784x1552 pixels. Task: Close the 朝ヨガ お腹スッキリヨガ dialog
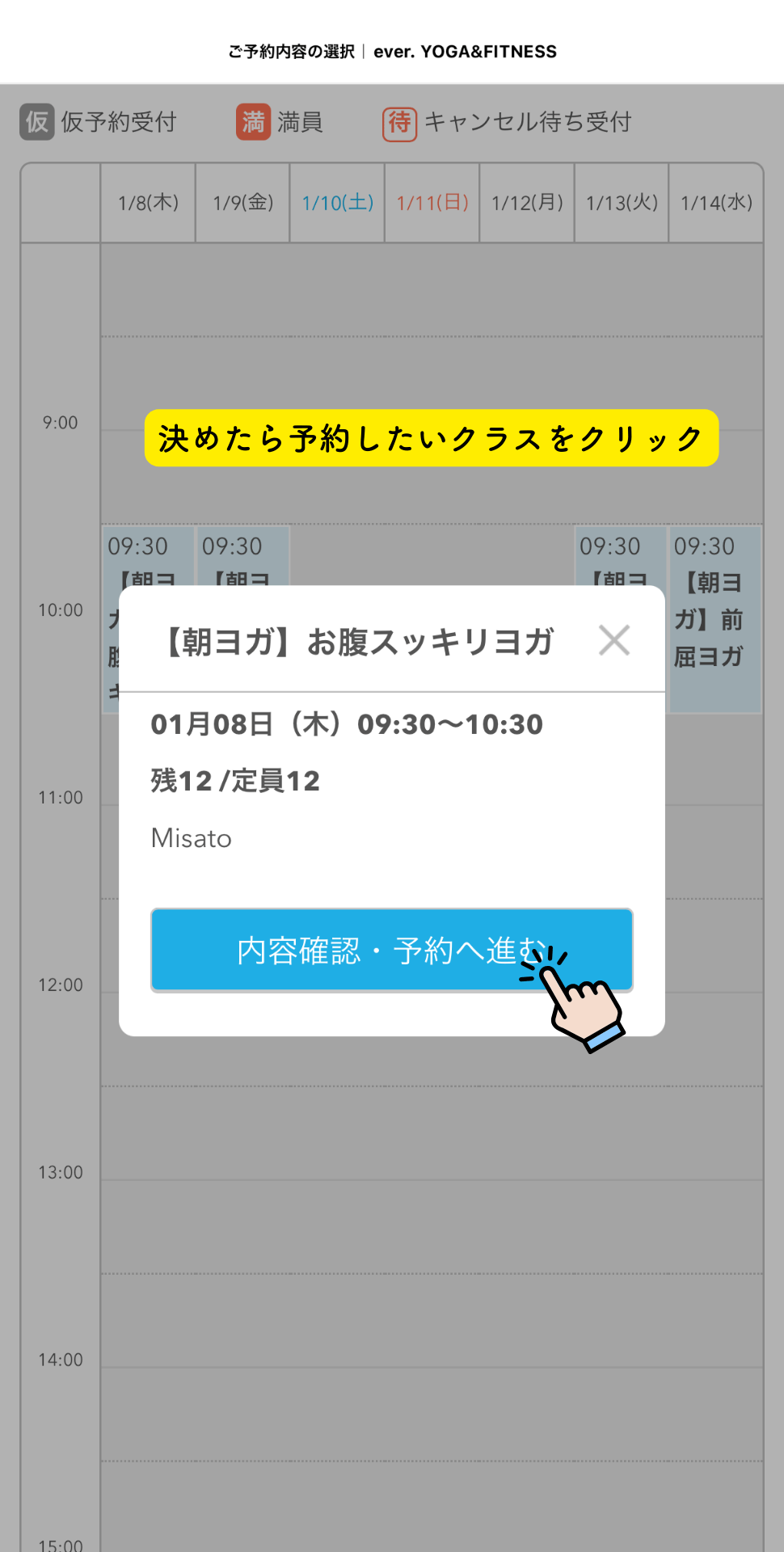click(614, 640)
